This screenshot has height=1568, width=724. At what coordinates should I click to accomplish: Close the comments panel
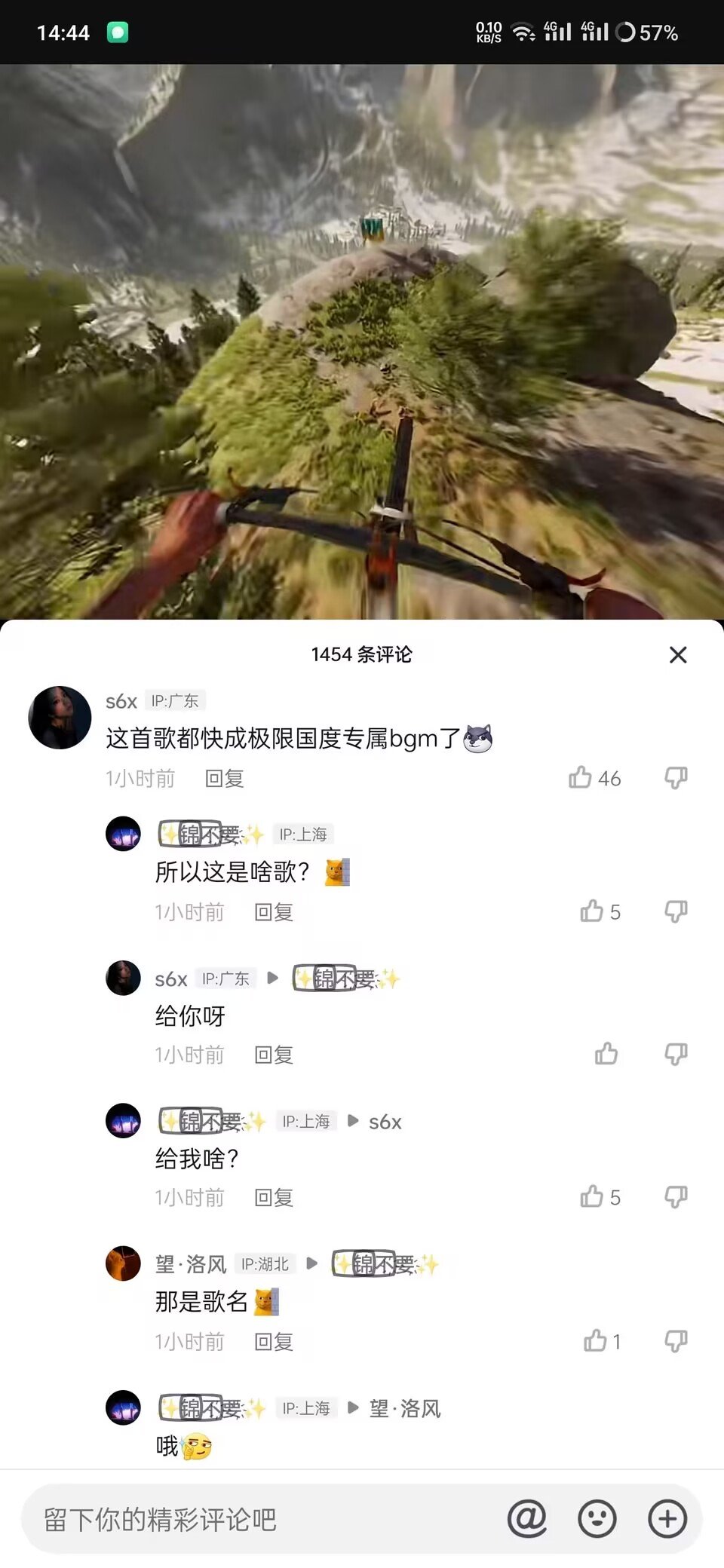point(677,654)
